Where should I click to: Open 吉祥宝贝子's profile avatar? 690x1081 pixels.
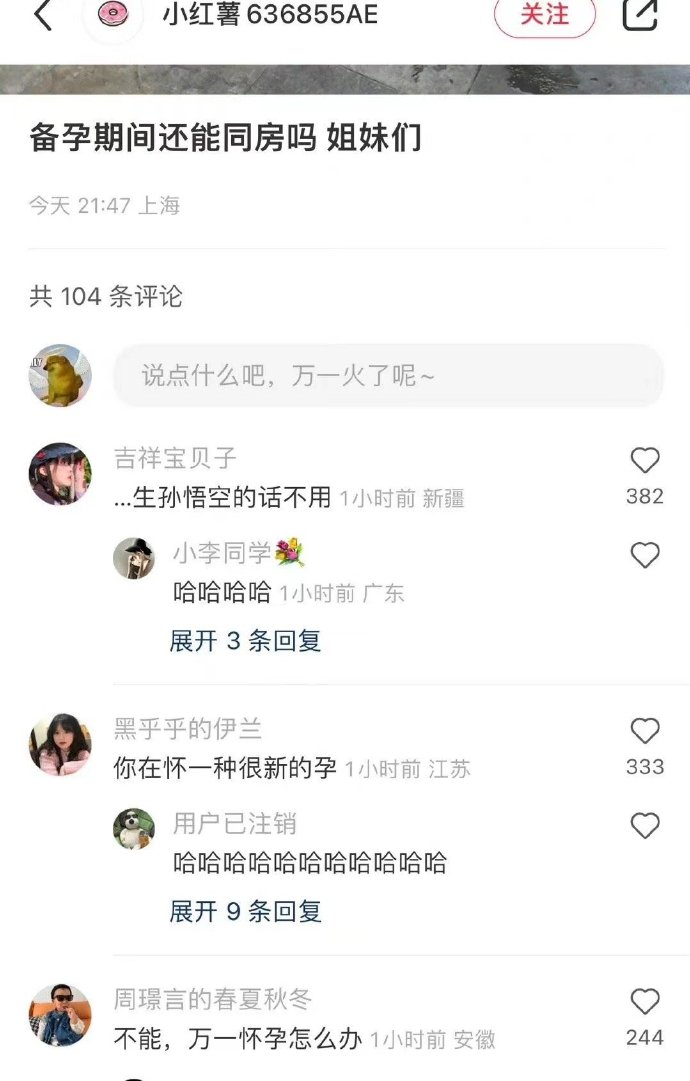tap(60, 474)
